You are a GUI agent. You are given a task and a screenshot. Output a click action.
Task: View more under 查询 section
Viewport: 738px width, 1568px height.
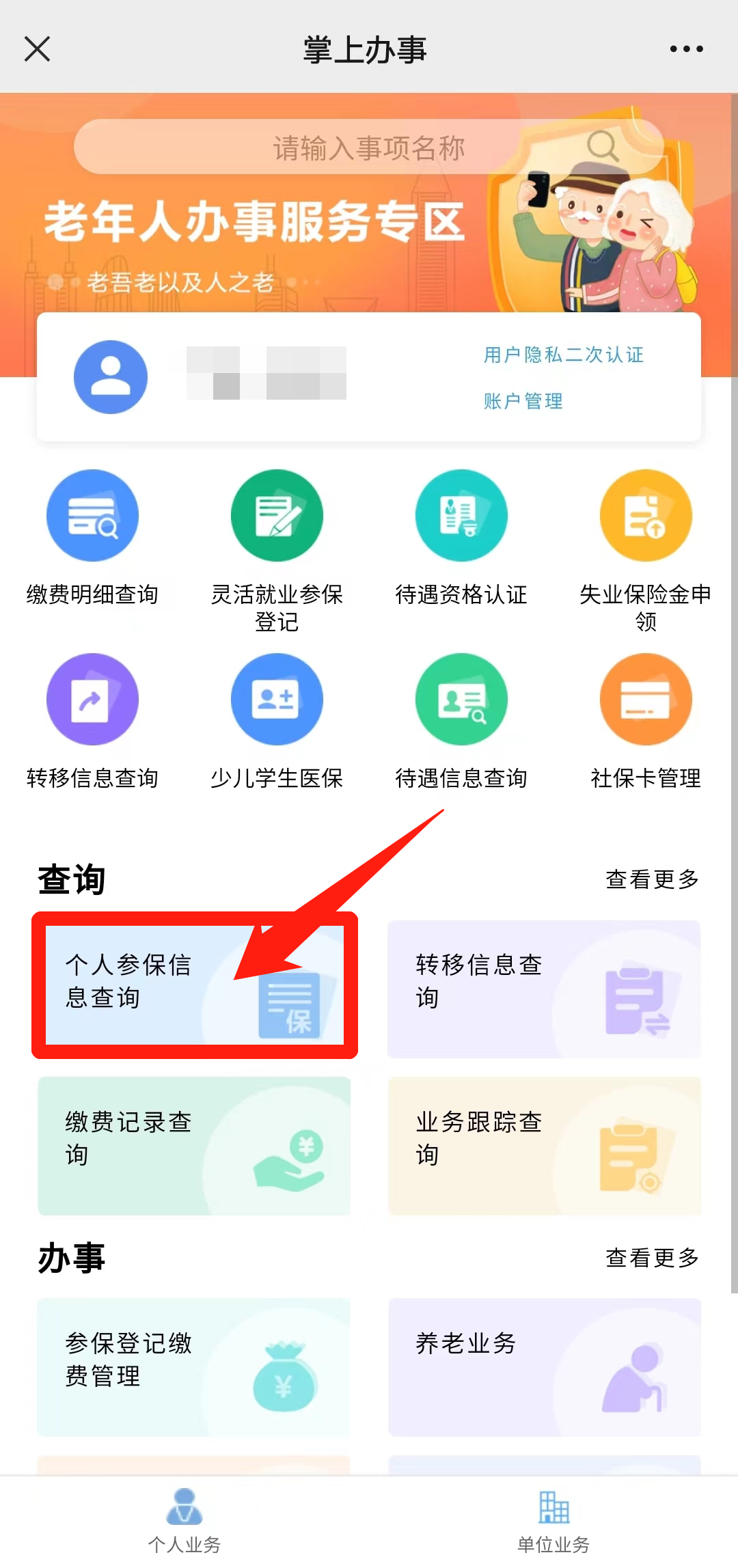pos(652,879)
